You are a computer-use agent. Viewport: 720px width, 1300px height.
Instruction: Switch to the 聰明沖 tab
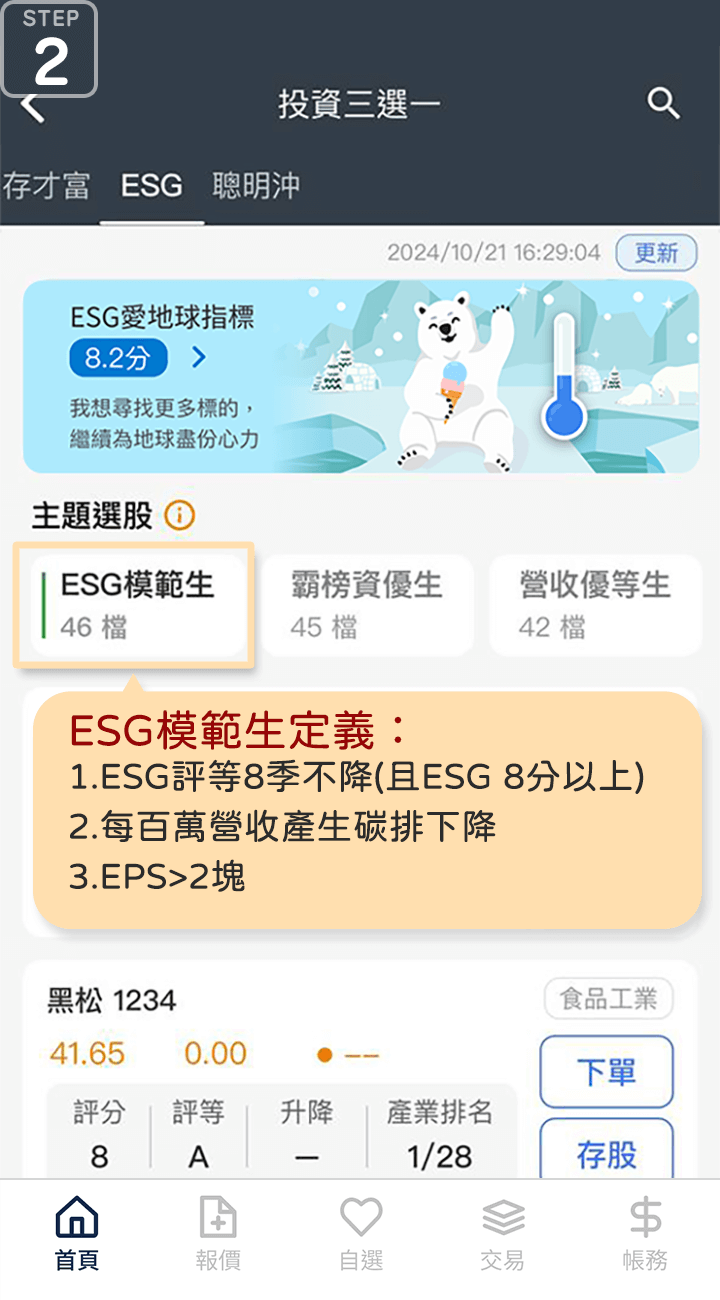tap(256, 186)
